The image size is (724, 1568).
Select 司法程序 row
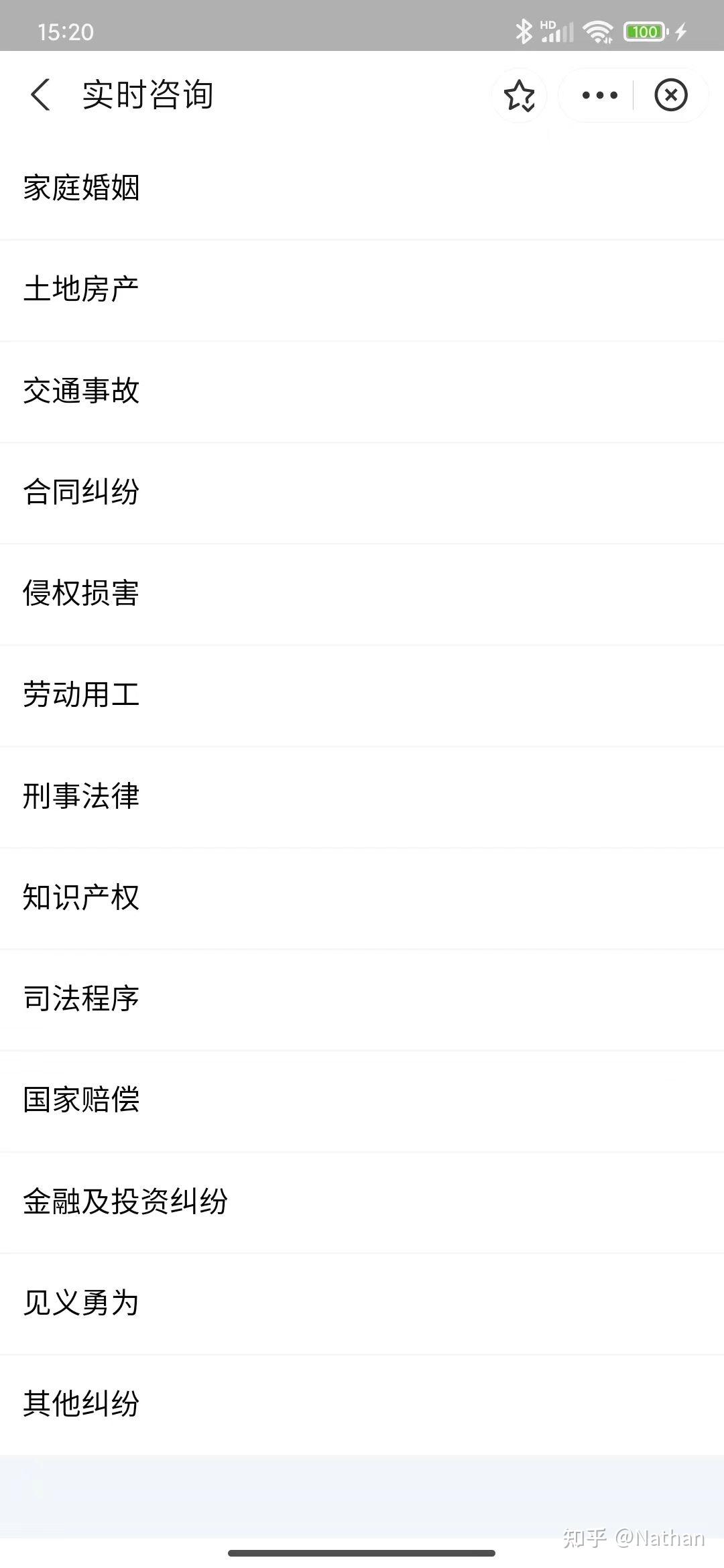(x=82, y=999)
